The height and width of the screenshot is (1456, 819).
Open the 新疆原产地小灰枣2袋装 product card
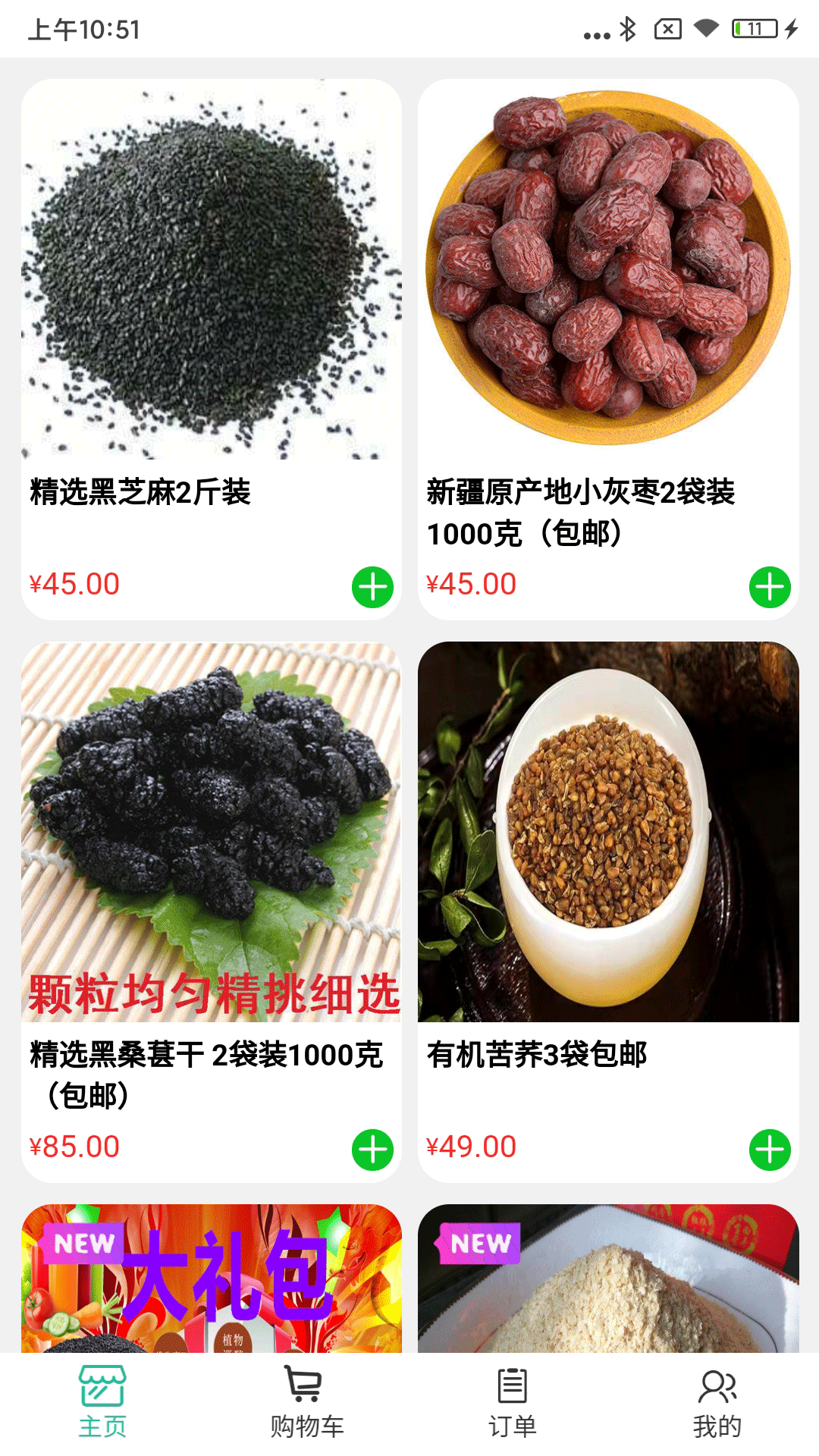608,303
